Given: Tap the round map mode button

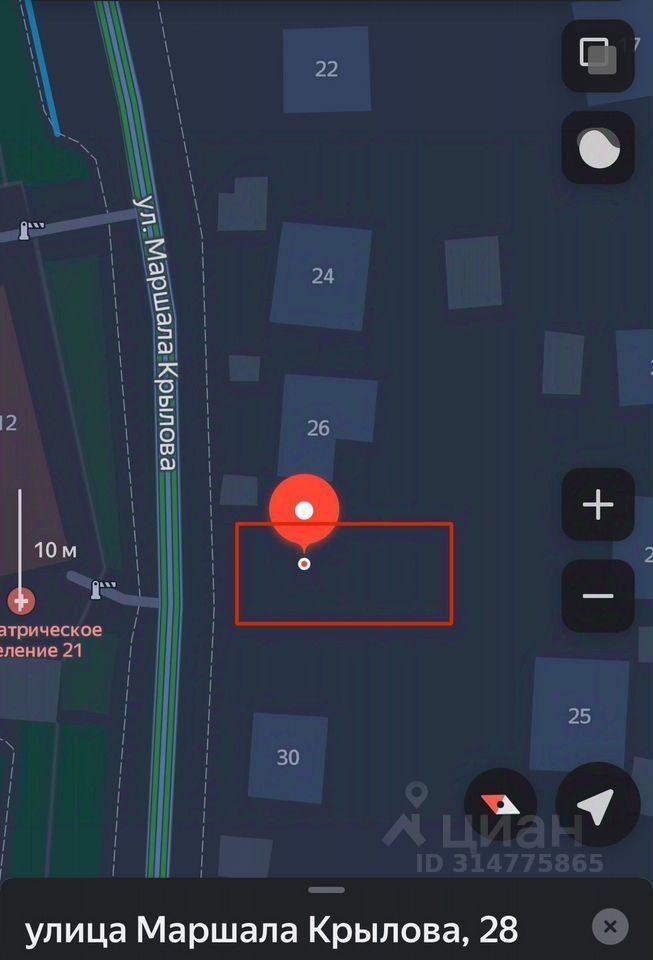Looking at the screenshot, I should (x=598, y=148).
